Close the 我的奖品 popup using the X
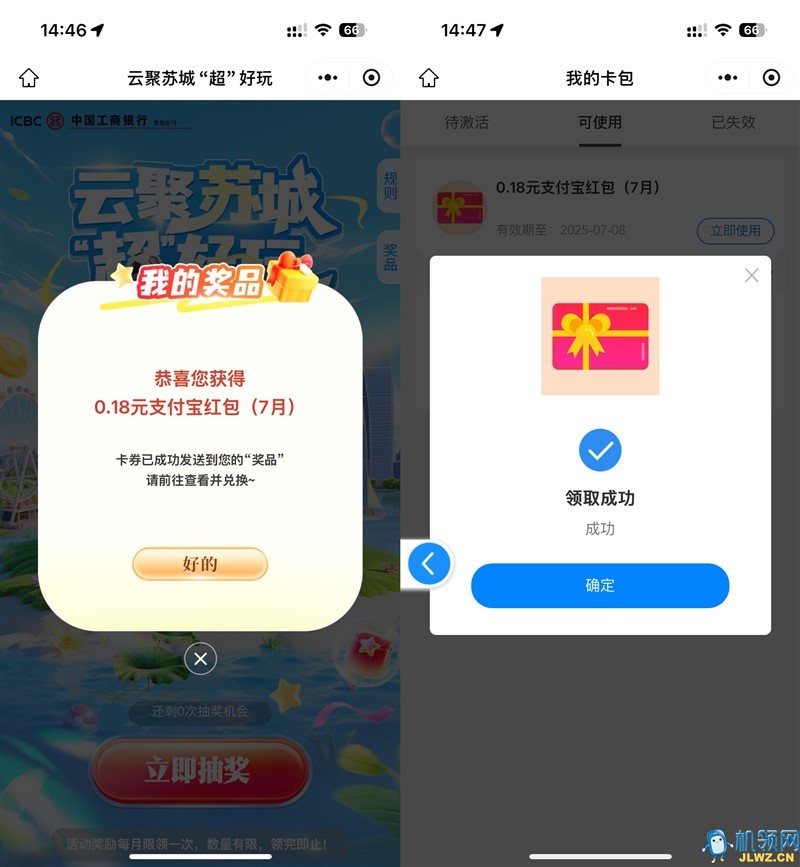 click(x=200, y=658)
